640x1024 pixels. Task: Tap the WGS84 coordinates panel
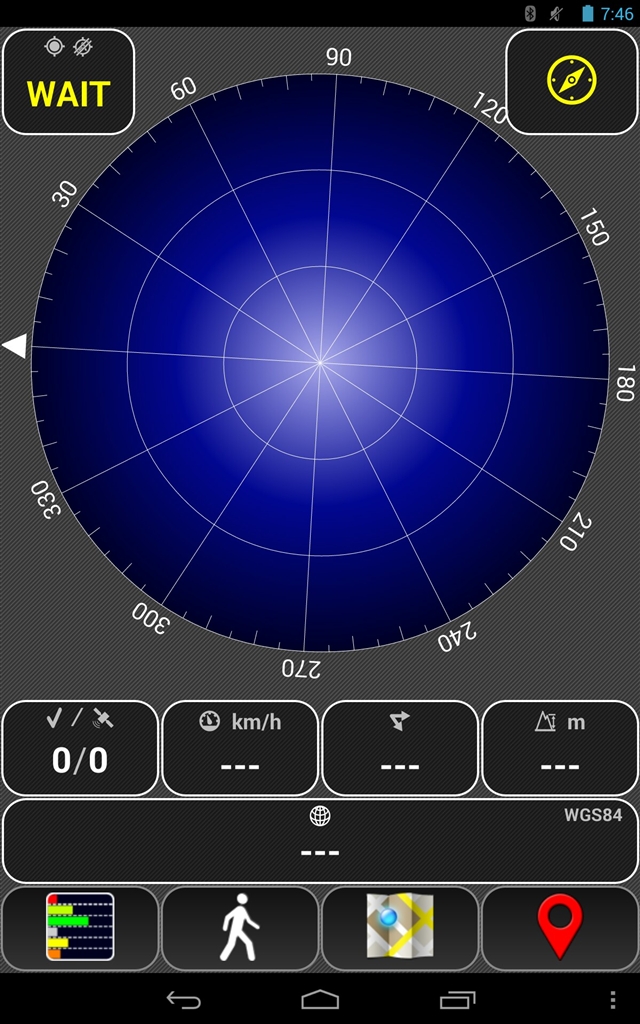(x=320, y=840)
